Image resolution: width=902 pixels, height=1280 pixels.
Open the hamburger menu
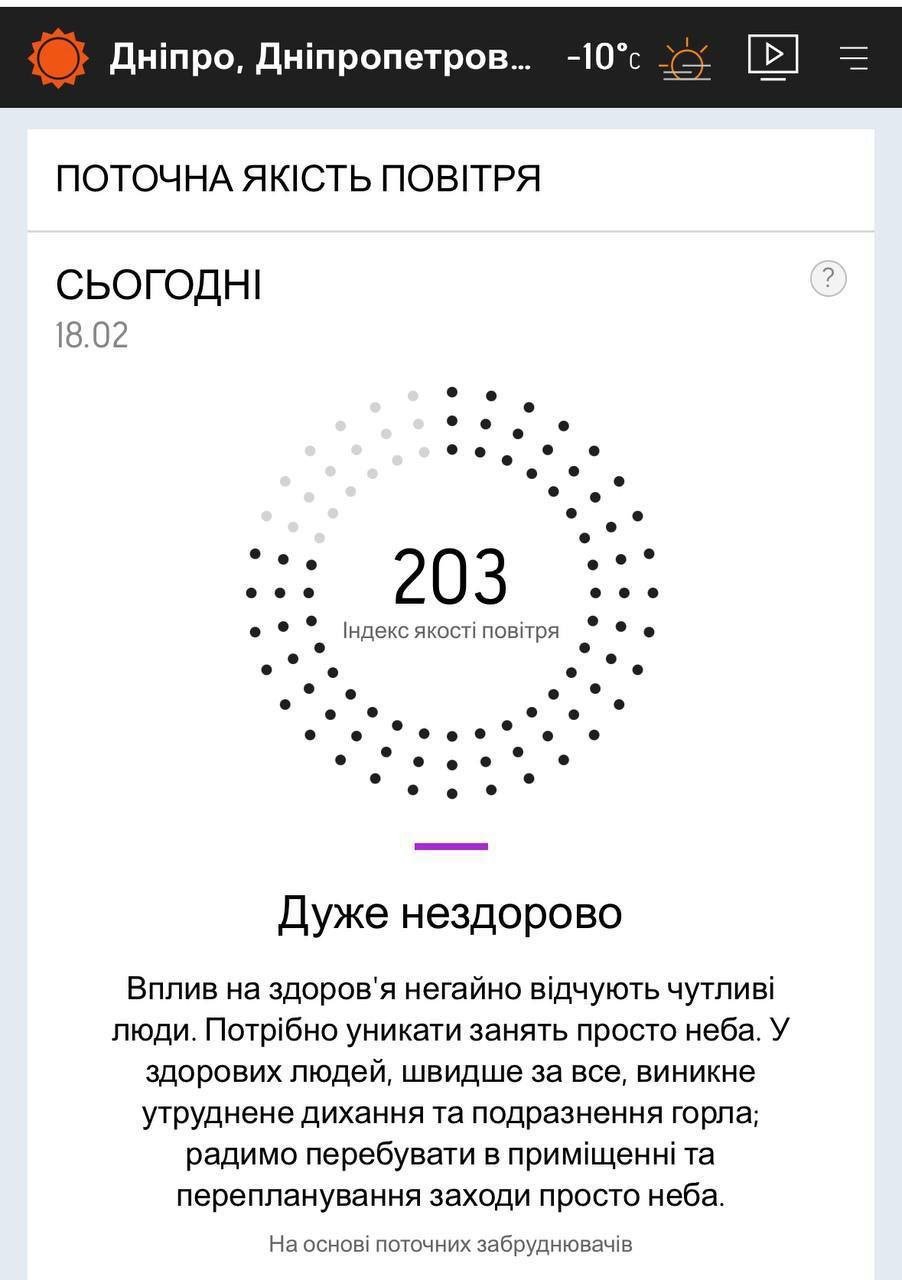coord(853,58)
